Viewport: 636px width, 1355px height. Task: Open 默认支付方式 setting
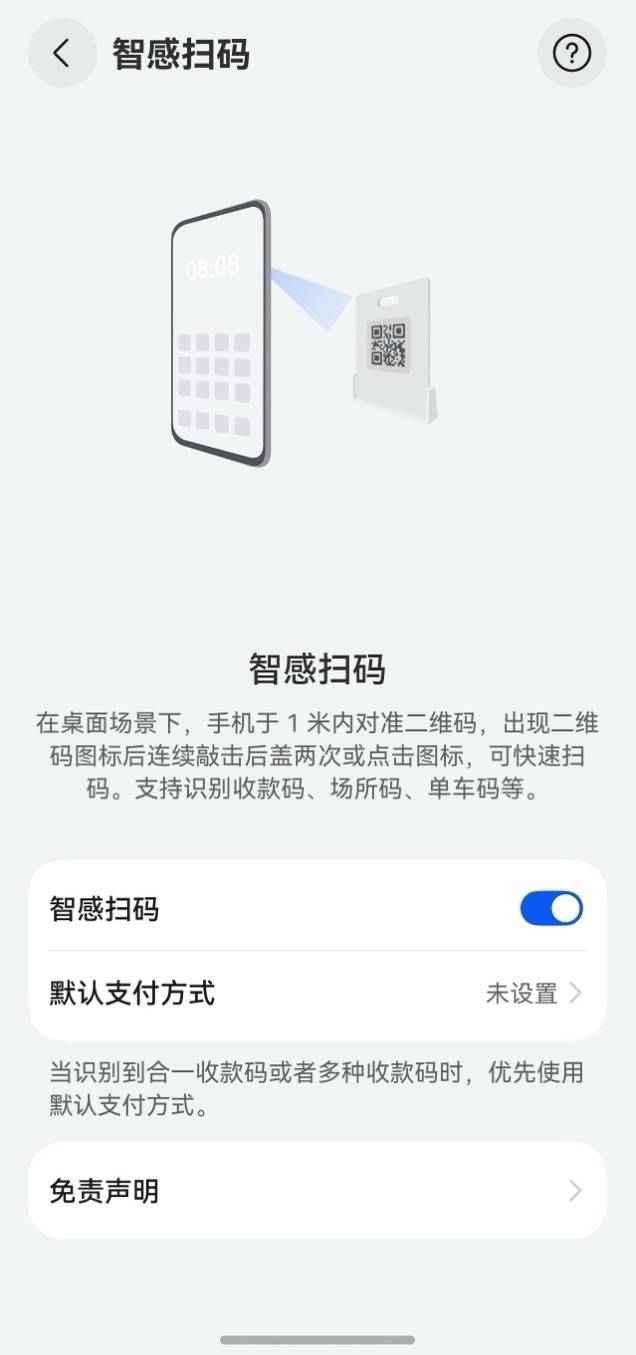click(317, 993)
